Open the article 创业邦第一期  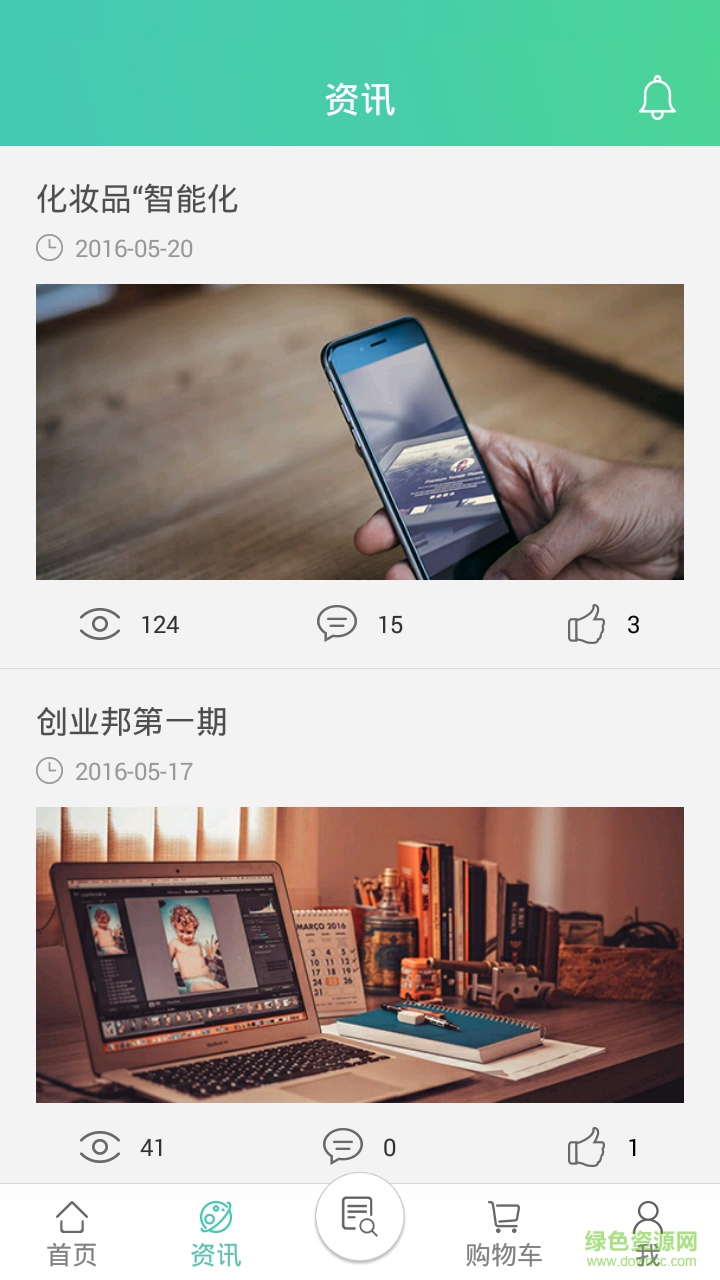click(x=132, y=721)
